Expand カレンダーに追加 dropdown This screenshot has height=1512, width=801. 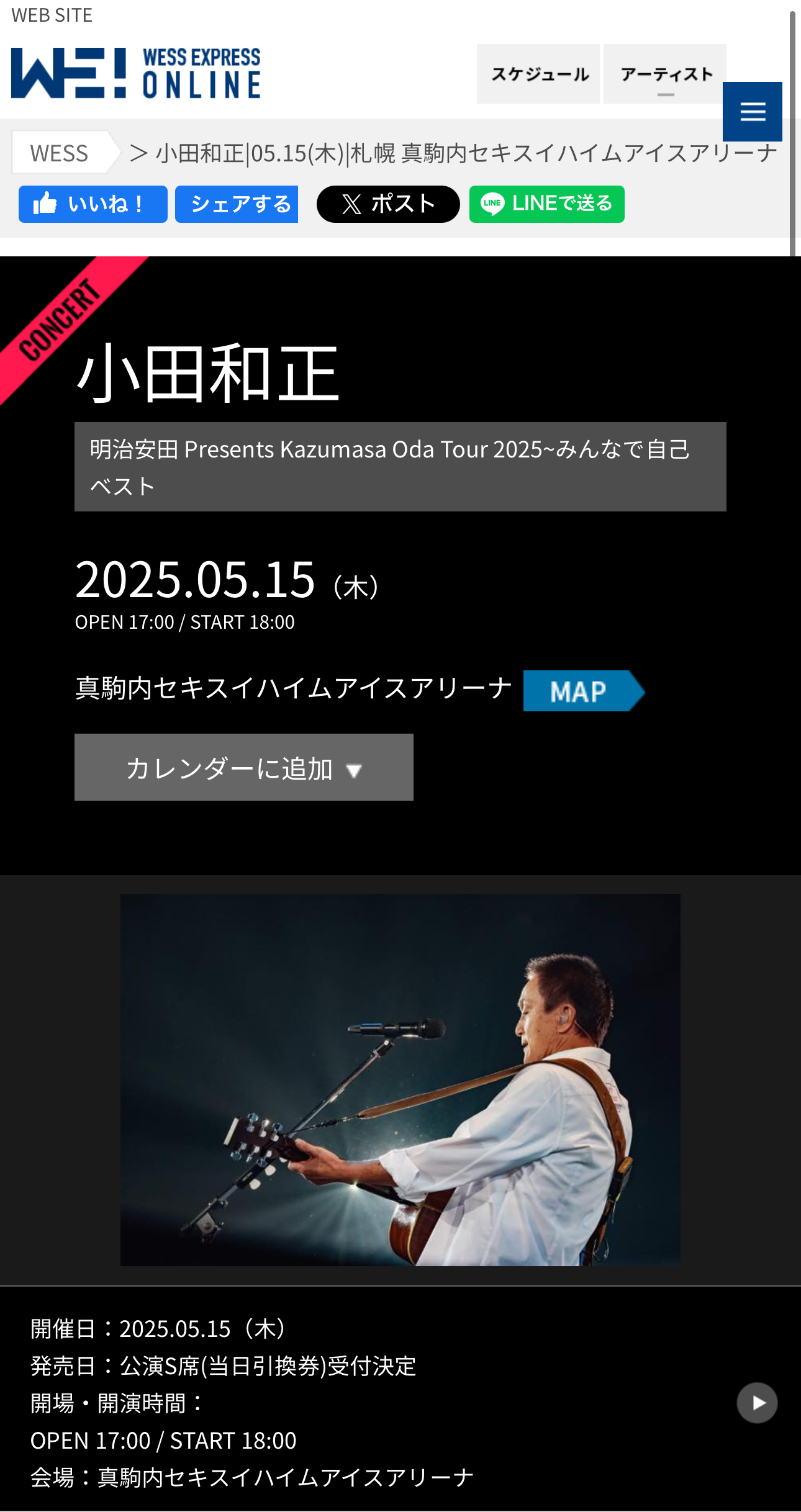(x=243, y=768)
